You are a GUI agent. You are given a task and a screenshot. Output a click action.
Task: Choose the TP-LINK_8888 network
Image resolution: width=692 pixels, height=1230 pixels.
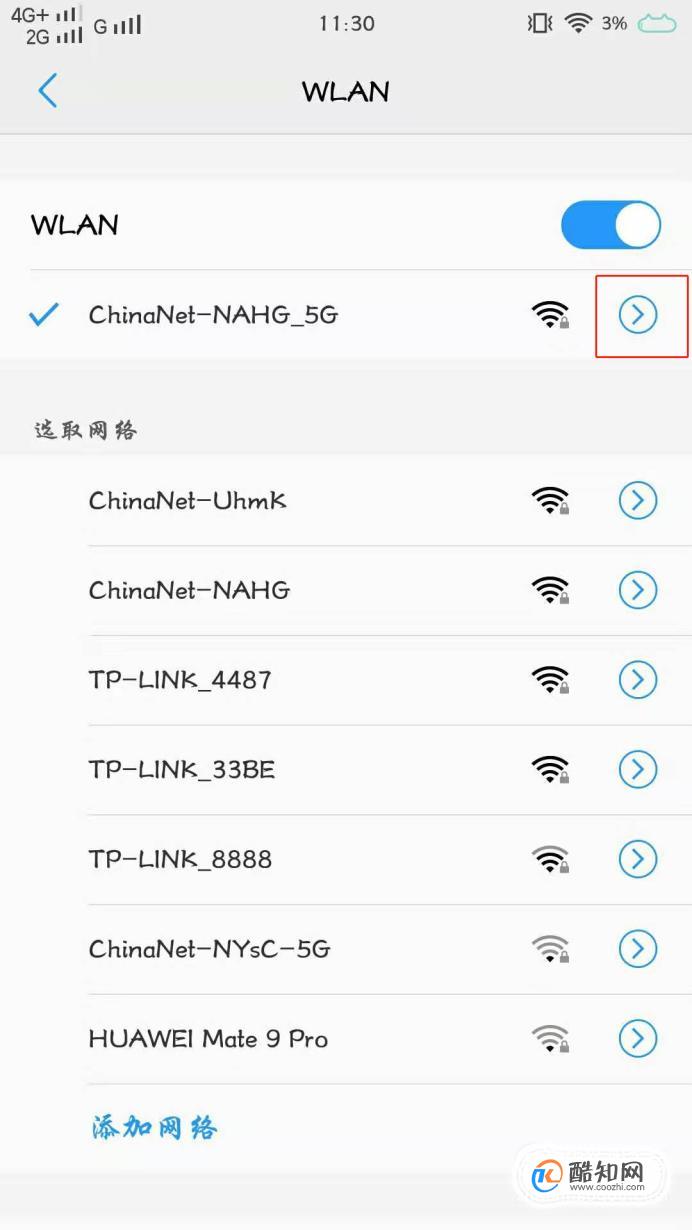tap(180, 860)
